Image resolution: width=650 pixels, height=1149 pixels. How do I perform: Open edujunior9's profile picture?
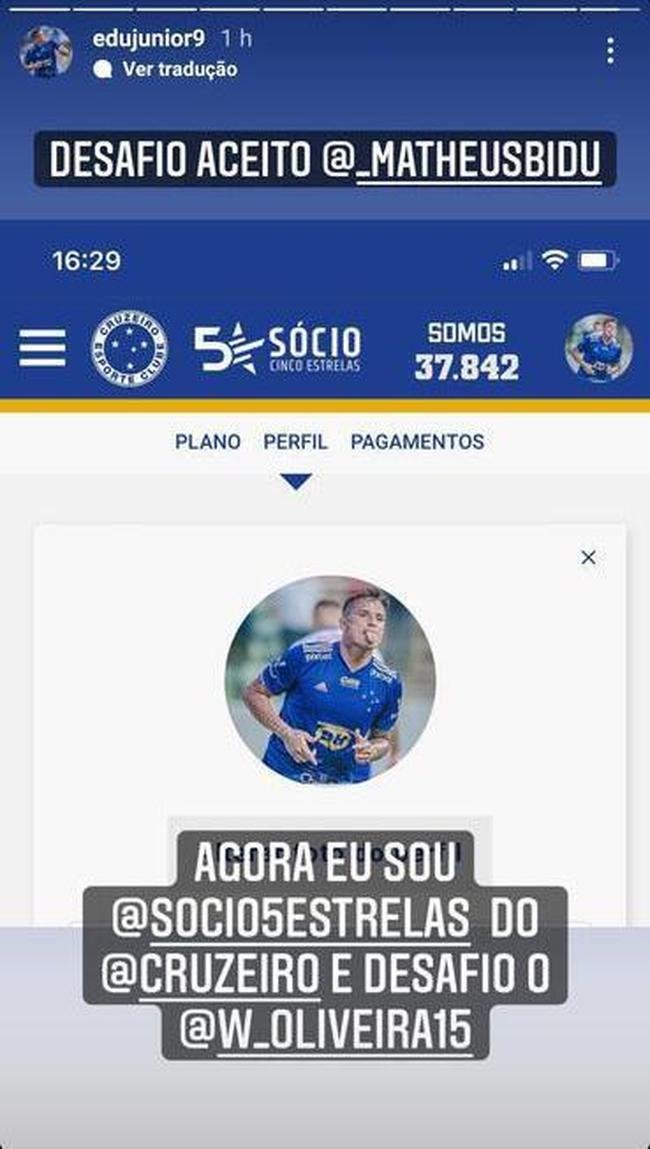click(45, 52)
